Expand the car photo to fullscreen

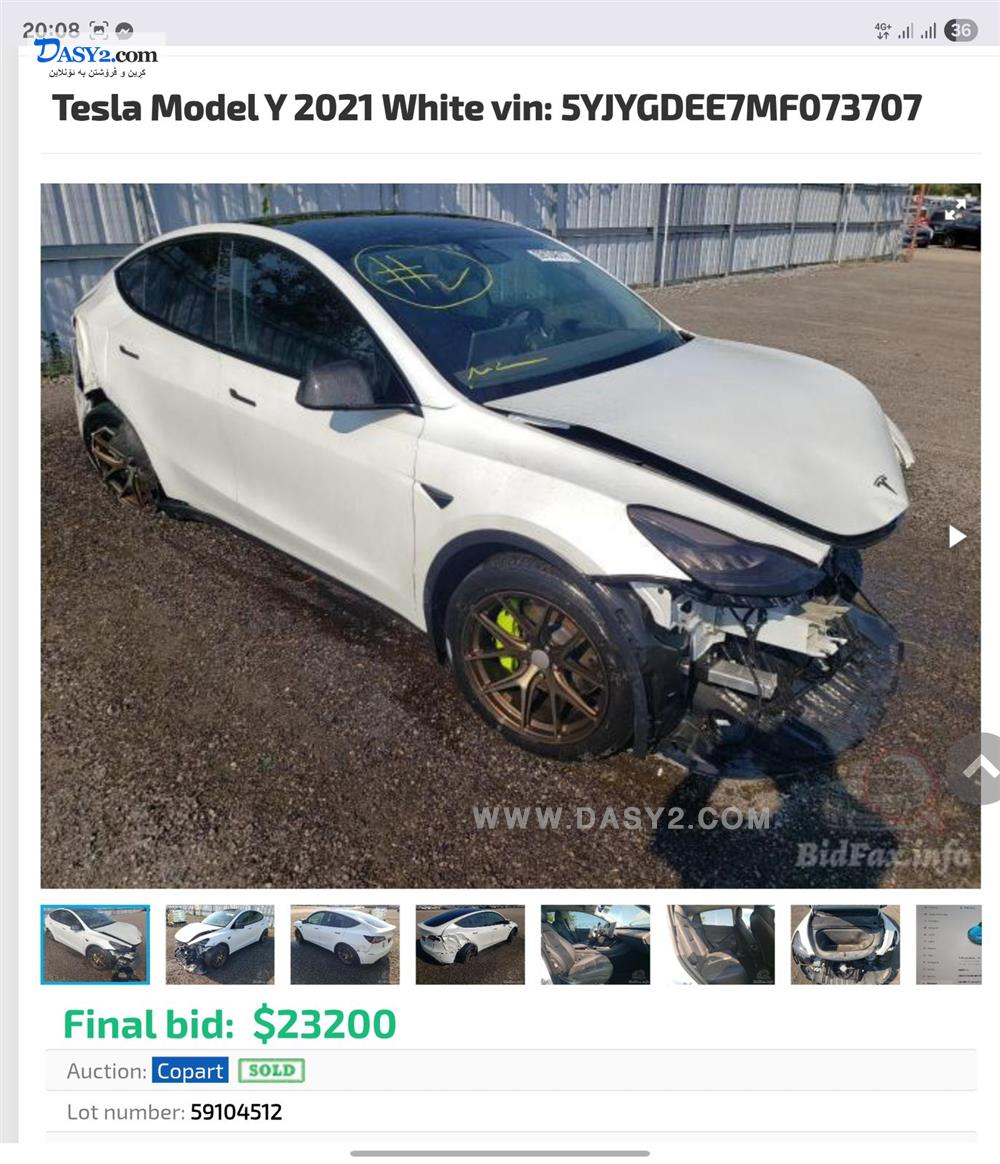click(955, 209)
